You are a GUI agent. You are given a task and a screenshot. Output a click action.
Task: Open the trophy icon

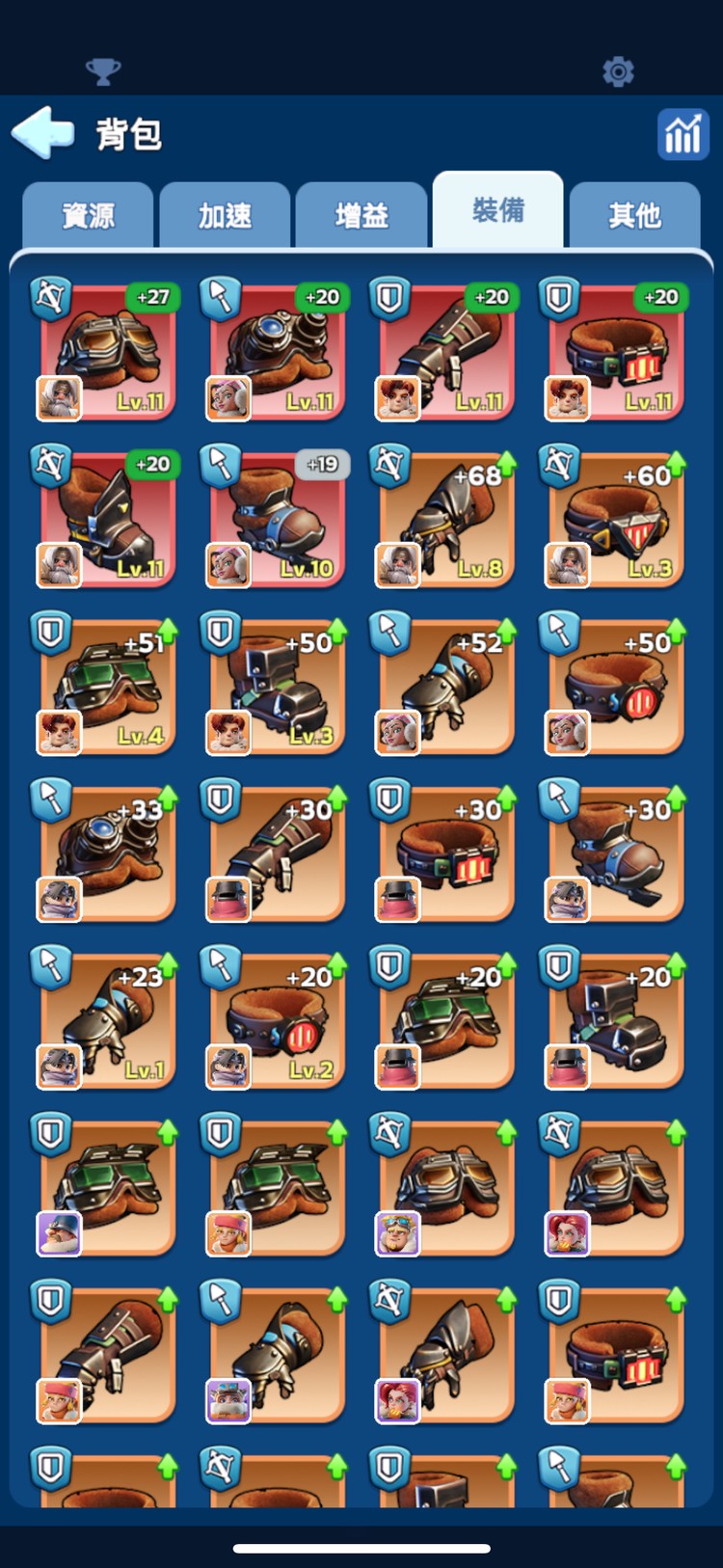click(103, 71)
